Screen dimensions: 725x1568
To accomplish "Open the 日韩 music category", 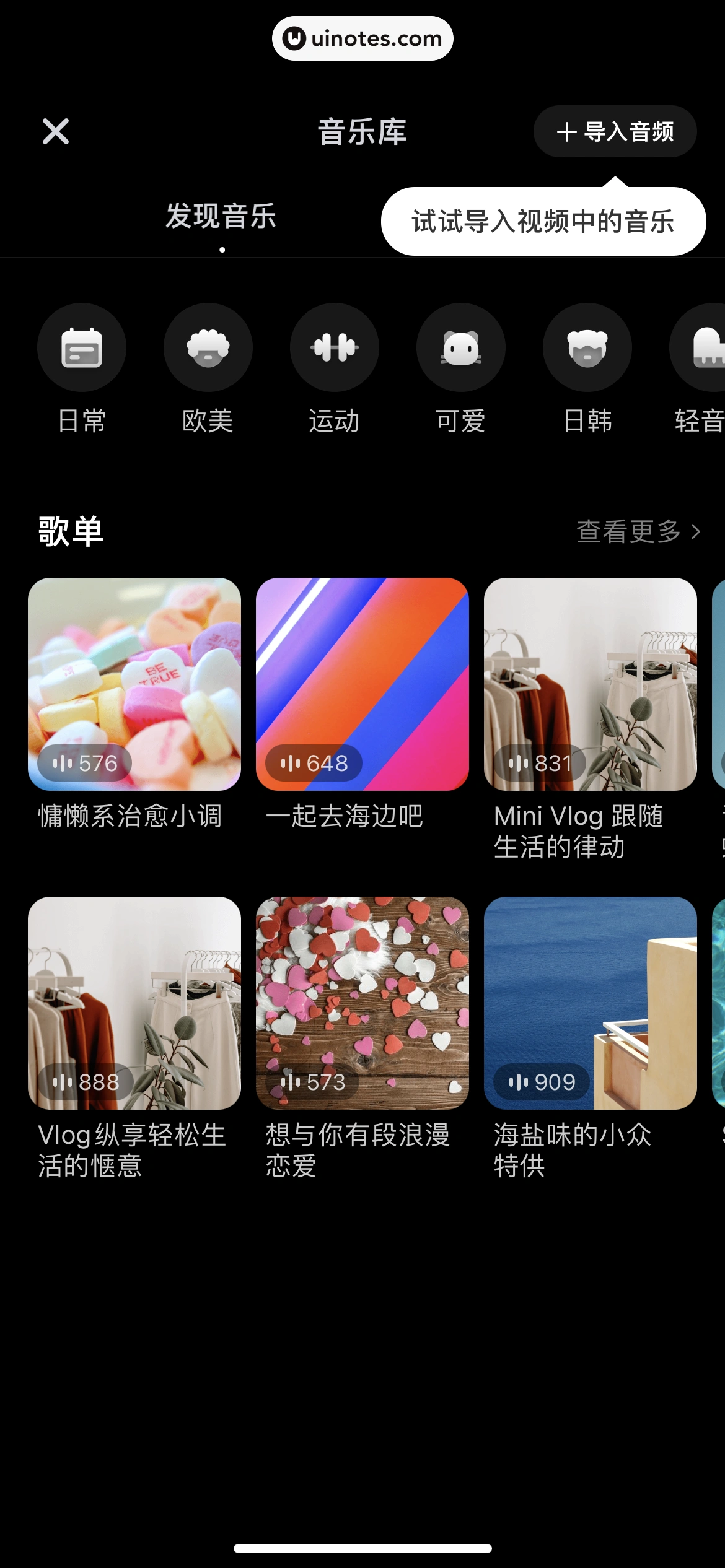I will pyautogui.click(x=587, y=347).
